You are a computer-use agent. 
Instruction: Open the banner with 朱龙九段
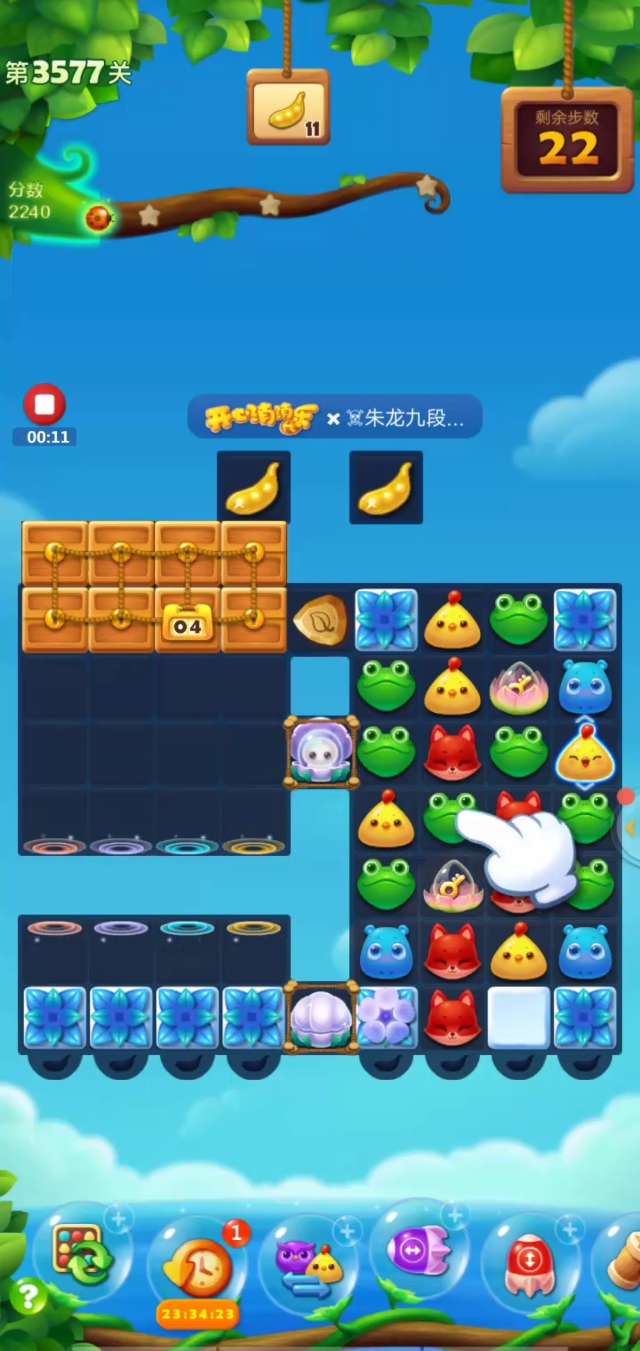tap(335, 418)
